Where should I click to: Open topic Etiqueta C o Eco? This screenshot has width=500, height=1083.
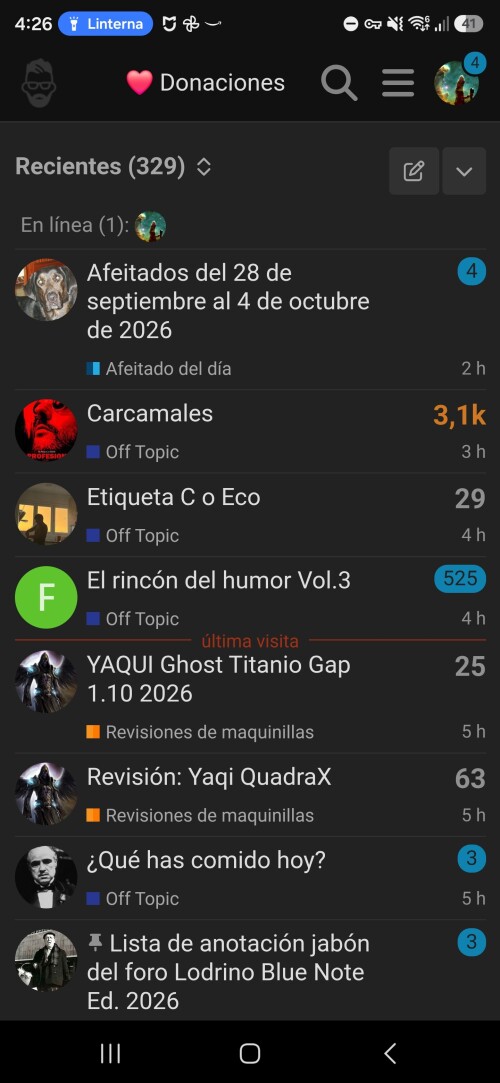173,497
